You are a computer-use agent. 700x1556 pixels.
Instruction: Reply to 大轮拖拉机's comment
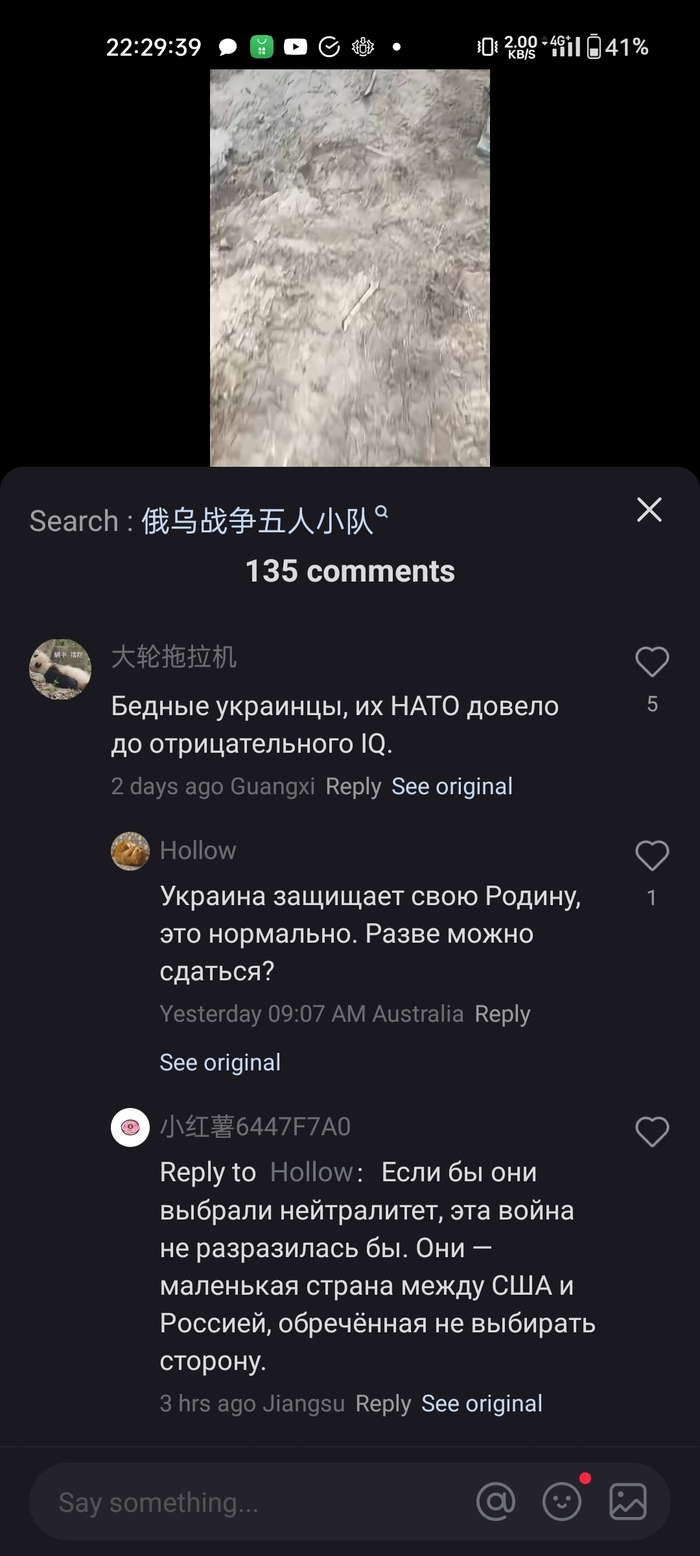[x=353, y=787]
